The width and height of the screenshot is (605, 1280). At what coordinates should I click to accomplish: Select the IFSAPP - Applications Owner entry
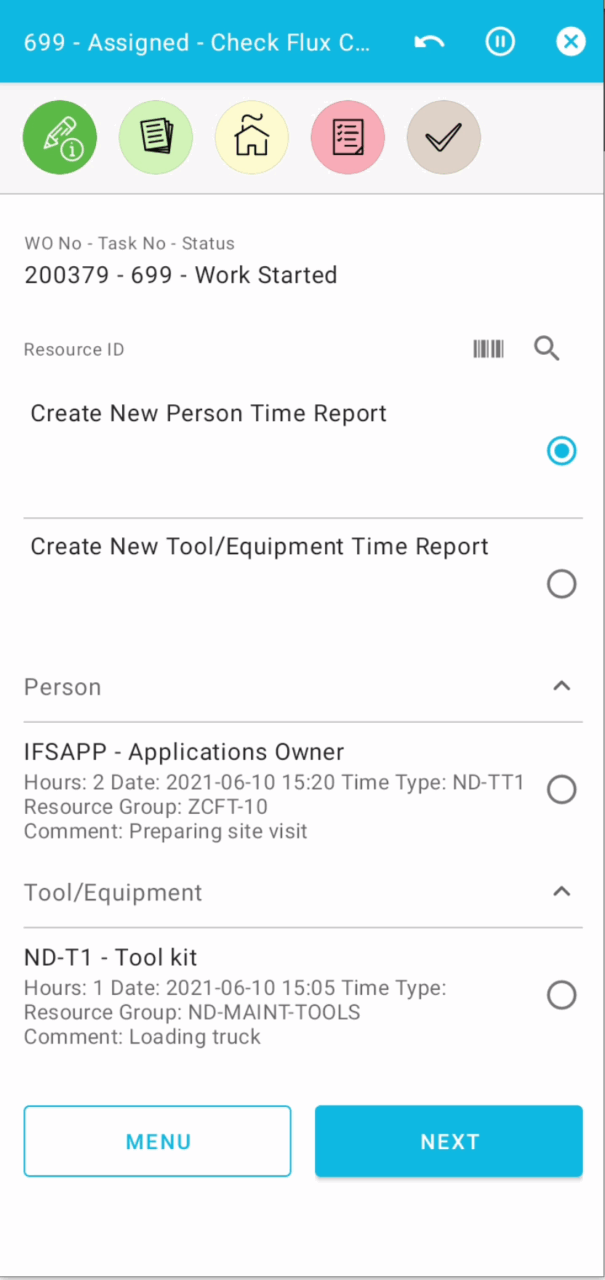(562, 790)
